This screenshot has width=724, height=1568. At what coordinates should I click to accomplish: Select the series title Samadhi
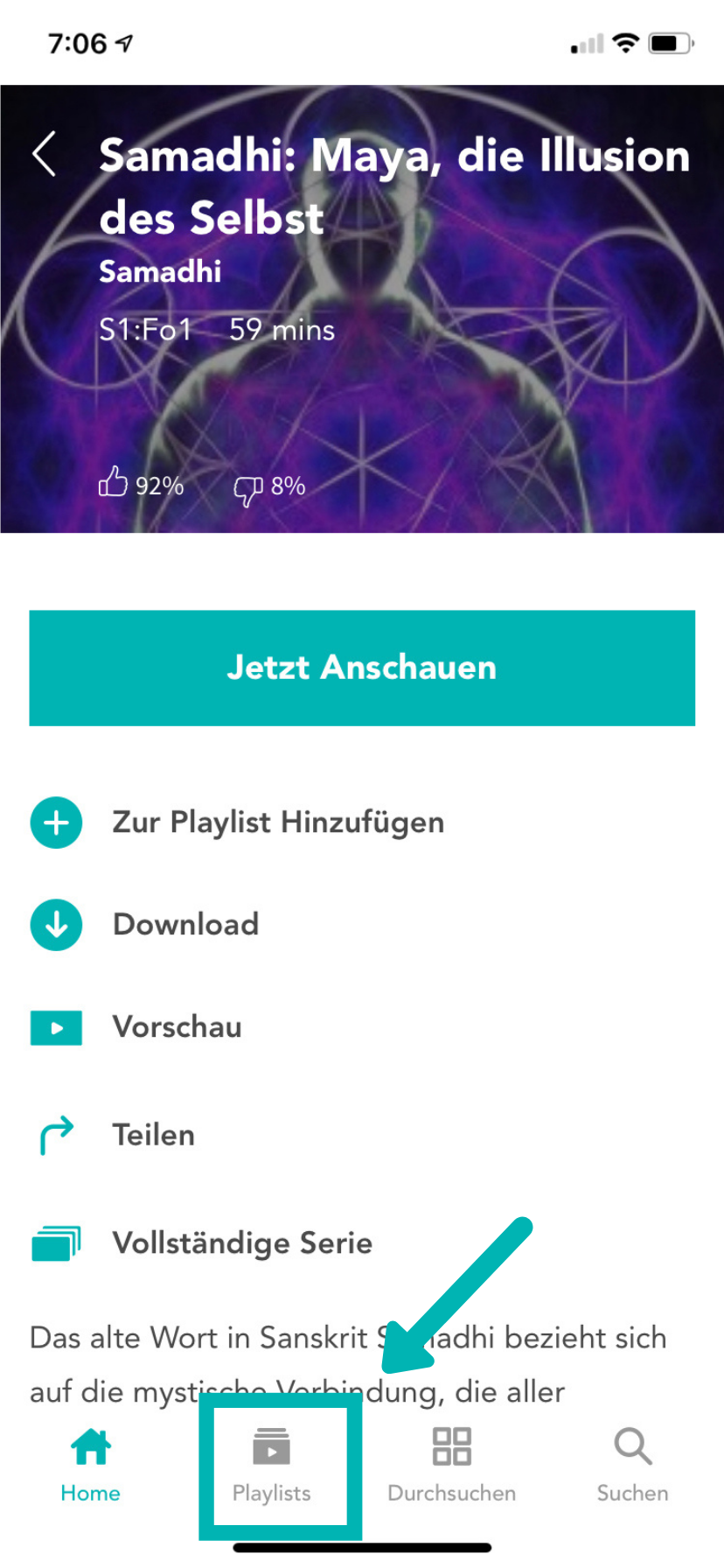159,271
